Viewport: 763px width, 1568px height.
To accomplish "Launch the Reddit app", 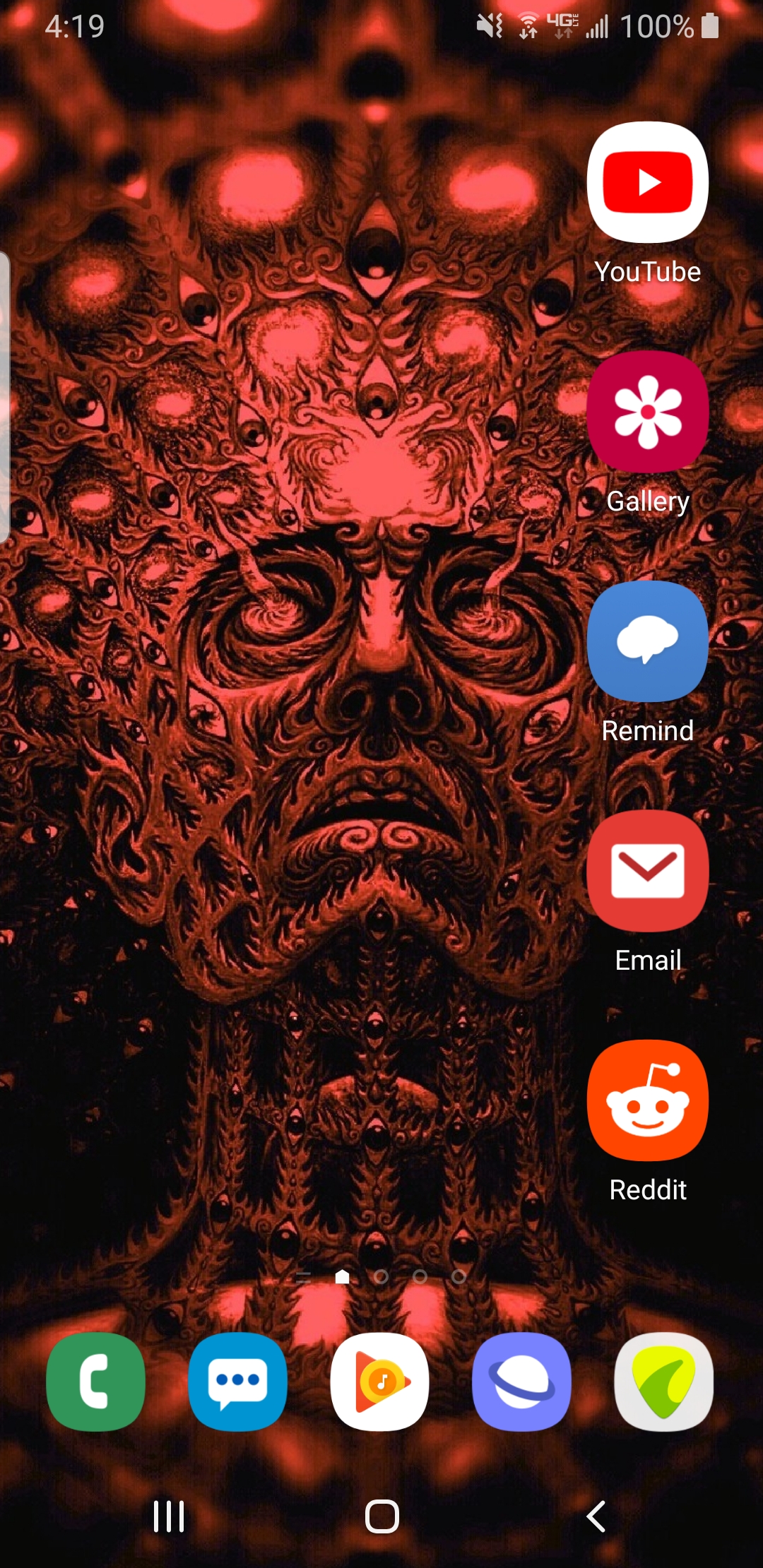I will (x=648, y=1100).
